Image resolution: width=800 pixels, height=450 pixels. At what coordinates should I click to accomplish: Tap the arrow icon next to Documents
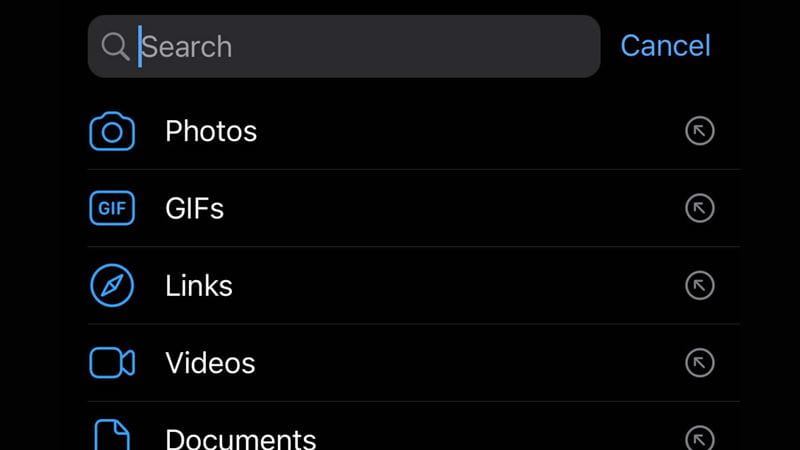click(x=700, y=438)
